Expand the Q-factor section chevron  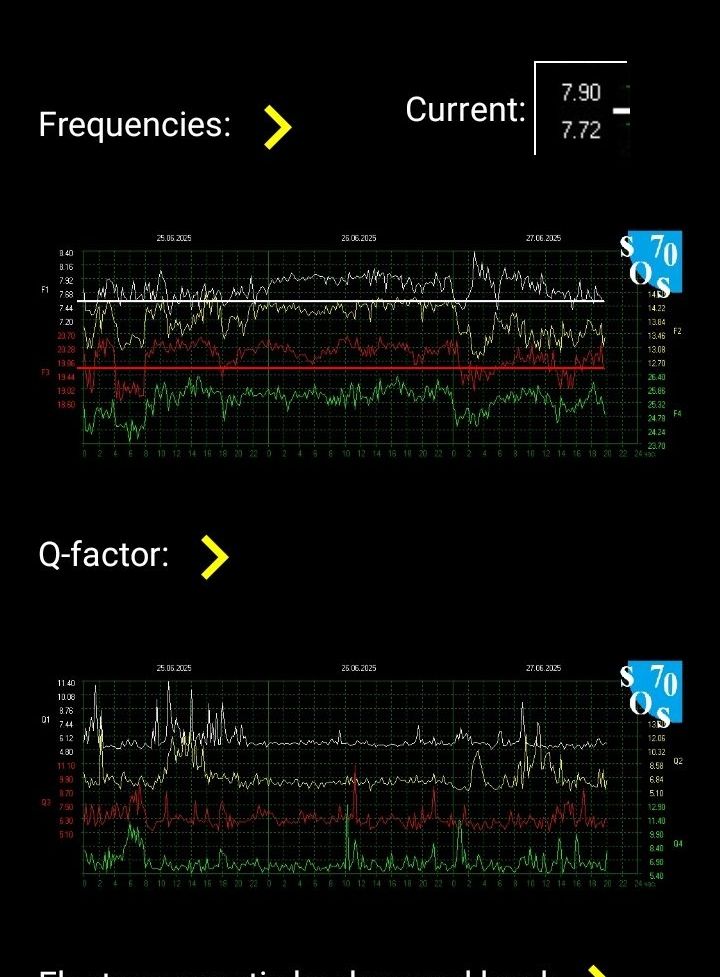click(214, 557)
